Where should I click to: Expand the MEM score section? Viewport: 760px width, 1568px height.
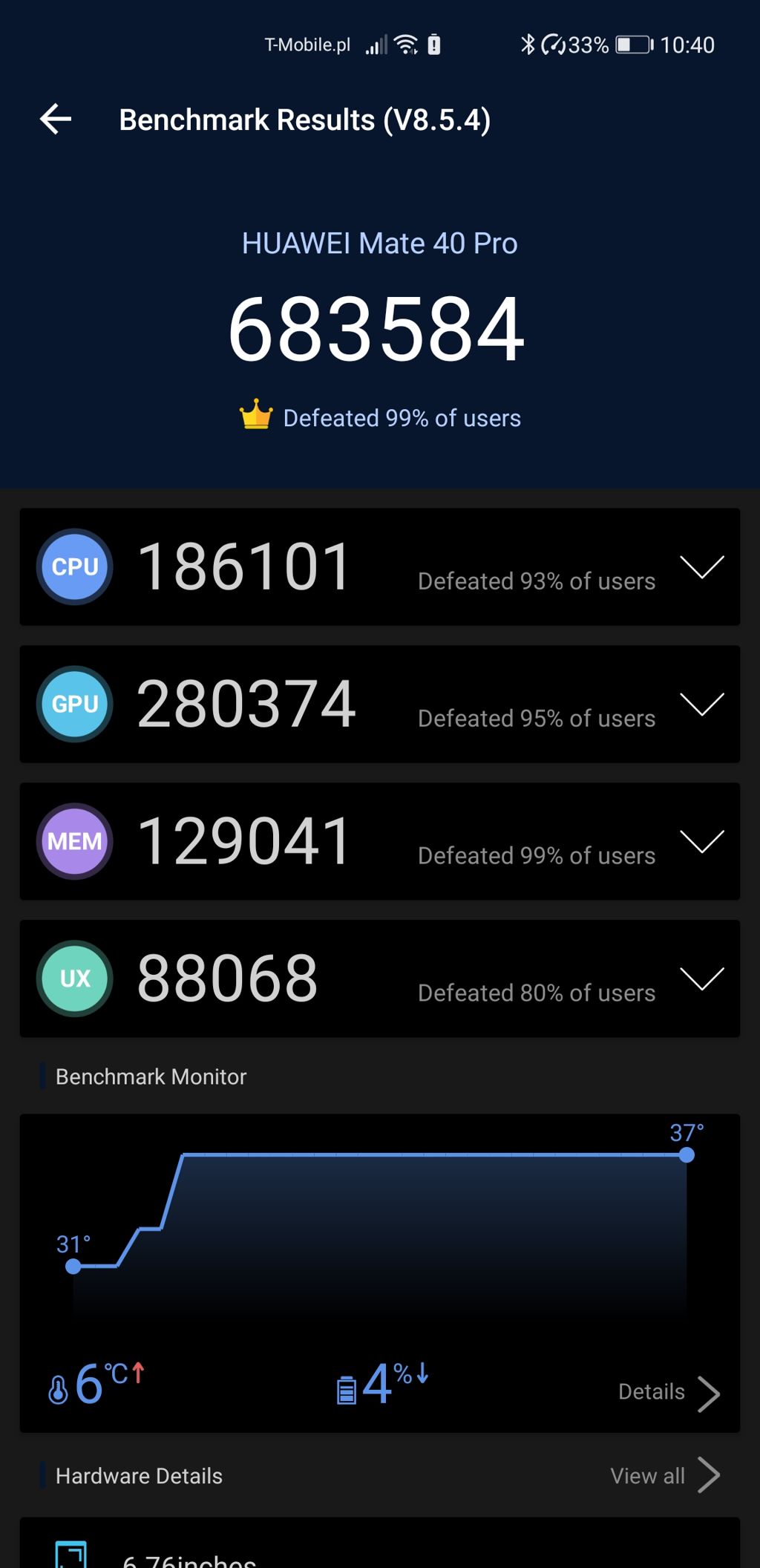[x=701, y=842]
